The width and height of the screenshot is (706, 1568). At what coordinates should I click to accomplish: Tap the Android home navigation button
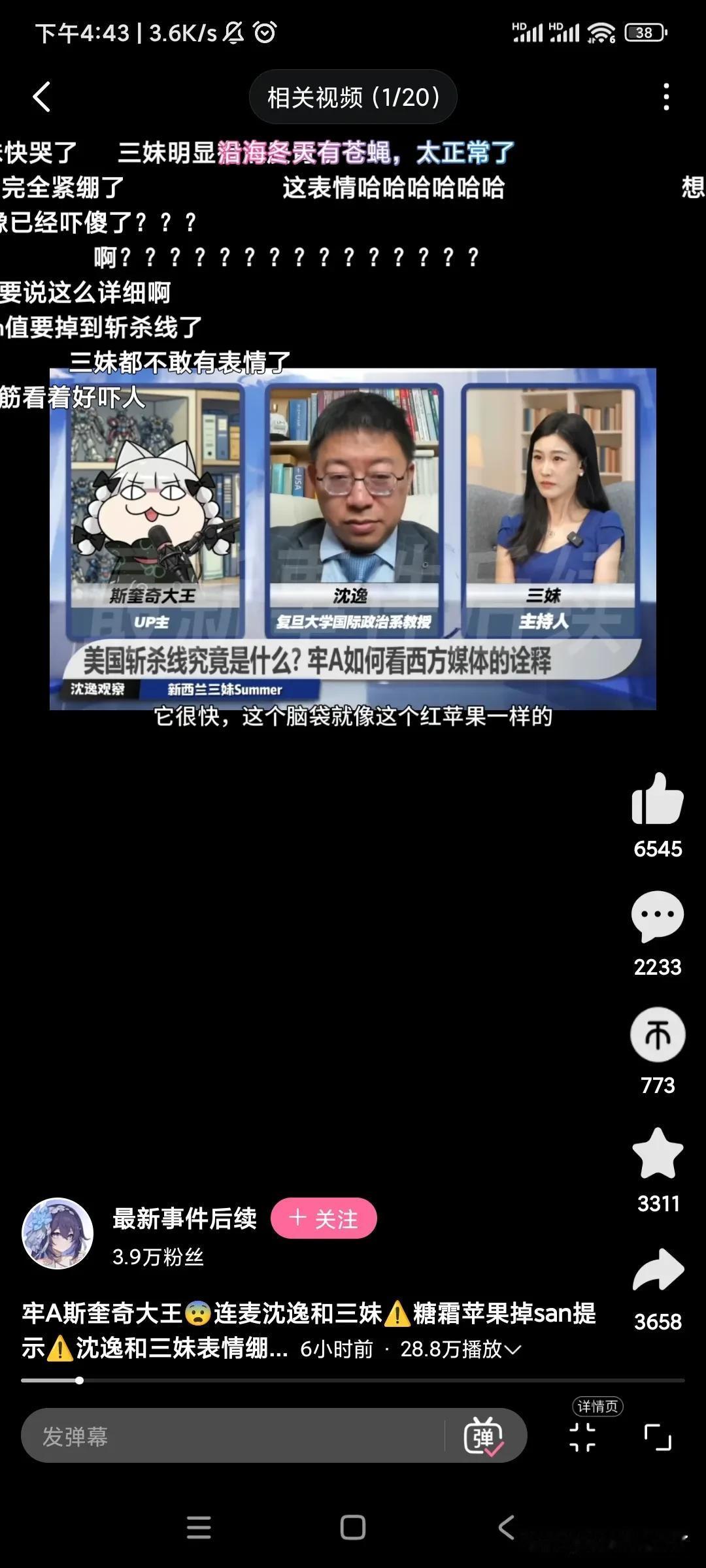point(352,1527)
